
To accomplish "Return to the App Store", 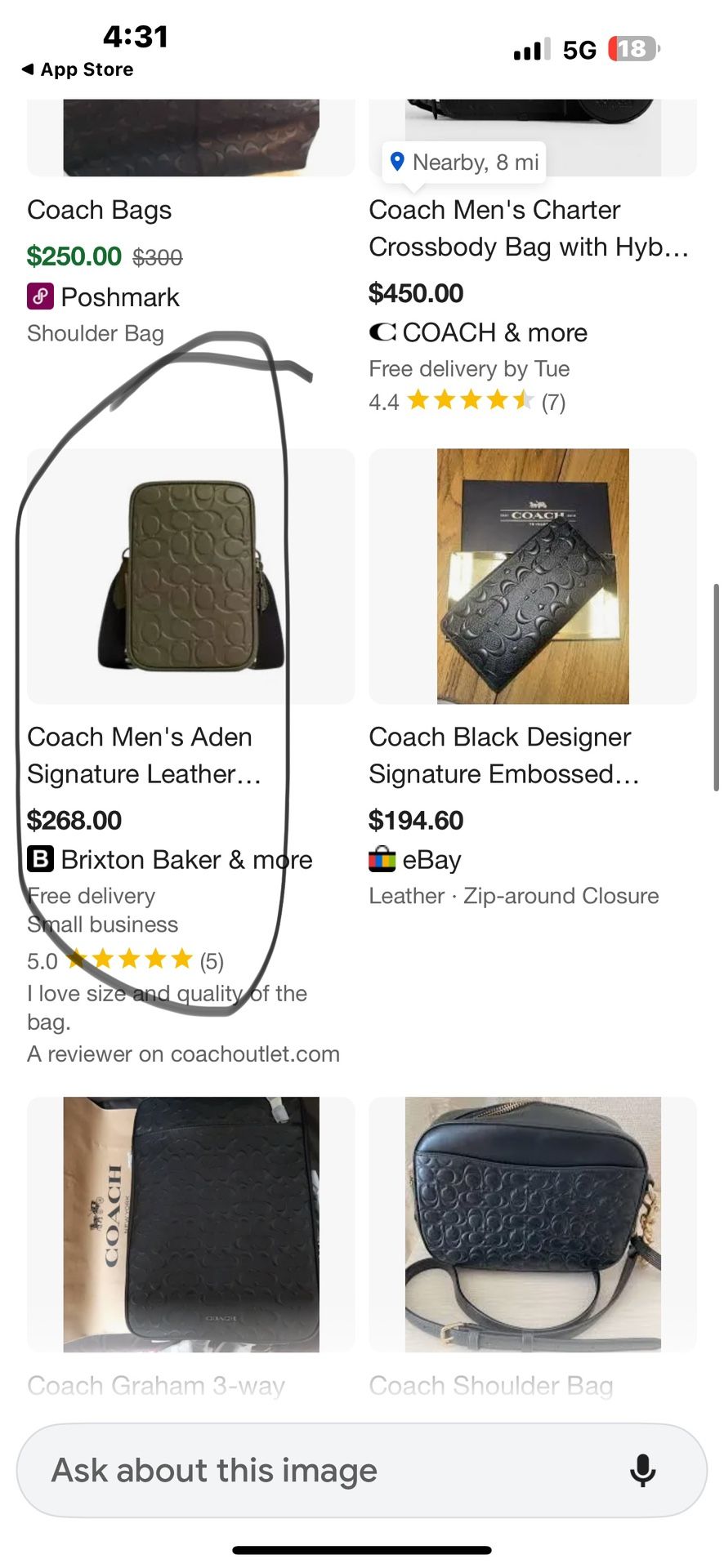I will click(78, 70).
